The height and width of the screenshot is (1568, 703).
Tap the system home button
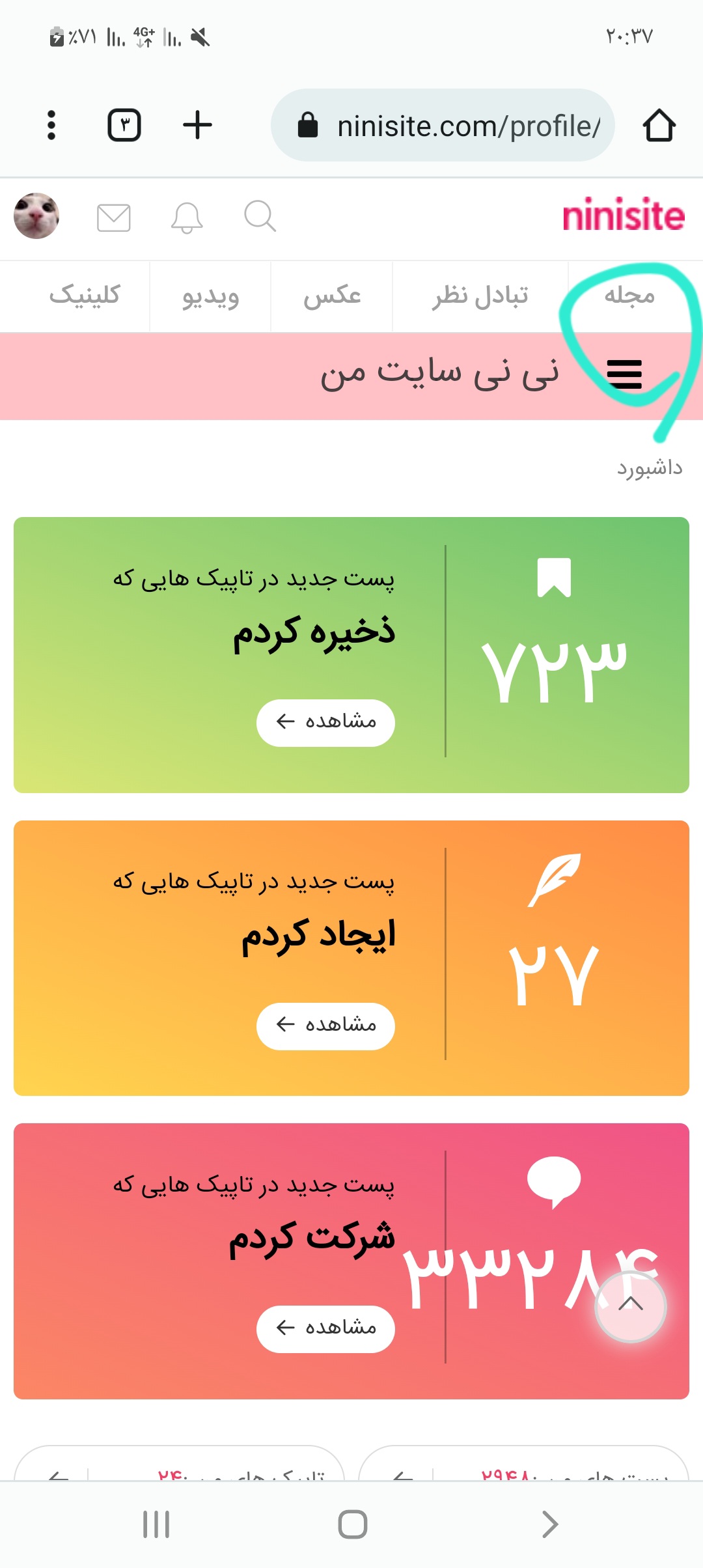tap(352, 1524)
